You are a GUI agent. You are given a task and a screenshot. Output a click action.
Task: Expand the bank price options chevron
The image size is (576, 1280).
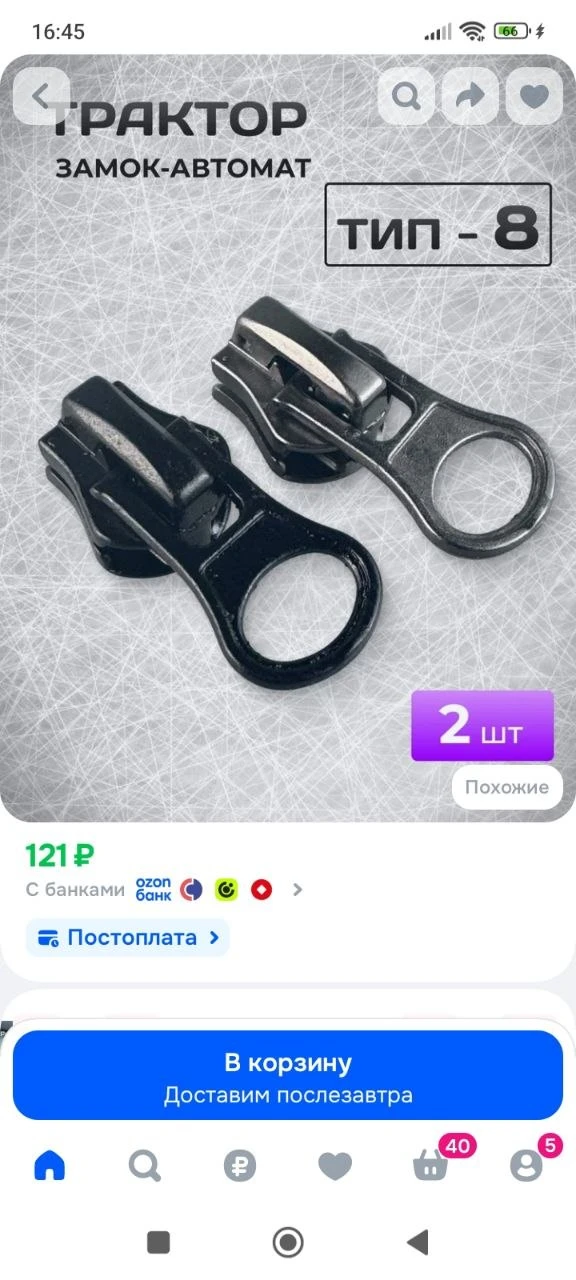coord(297,889)
